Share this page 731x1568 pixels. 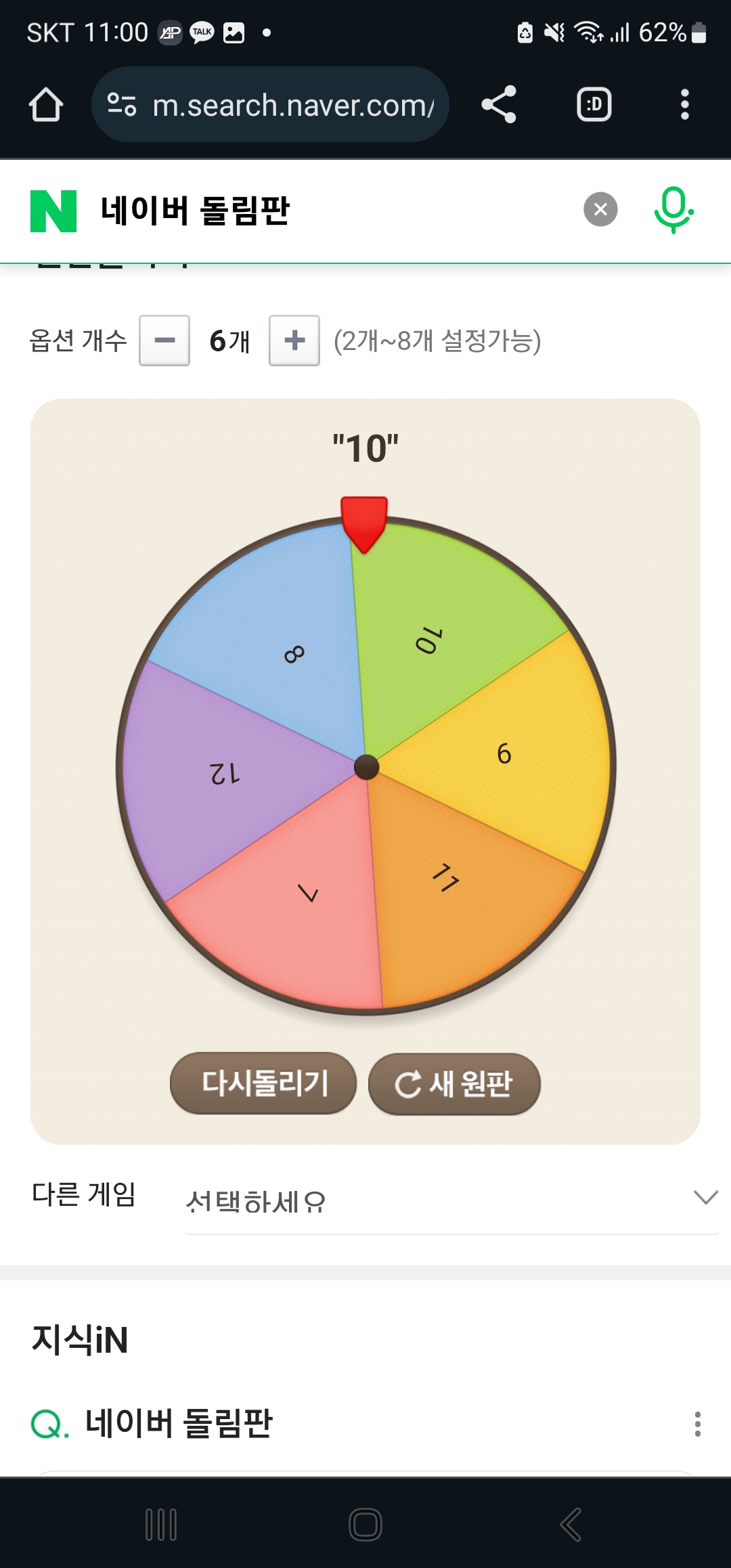[x=499, y=105]
